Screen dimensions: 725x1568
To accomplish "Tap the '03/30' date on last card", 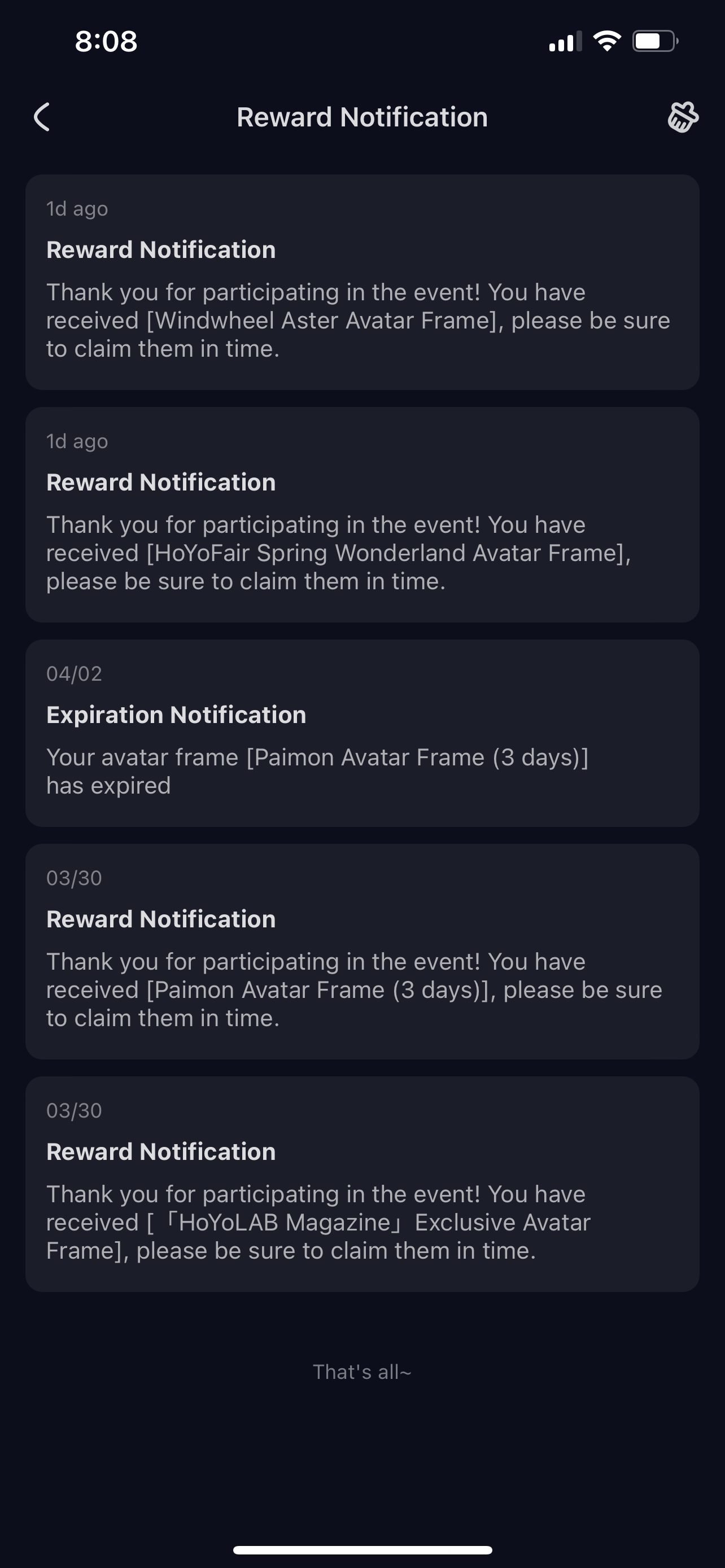I will pos(73,1110).
